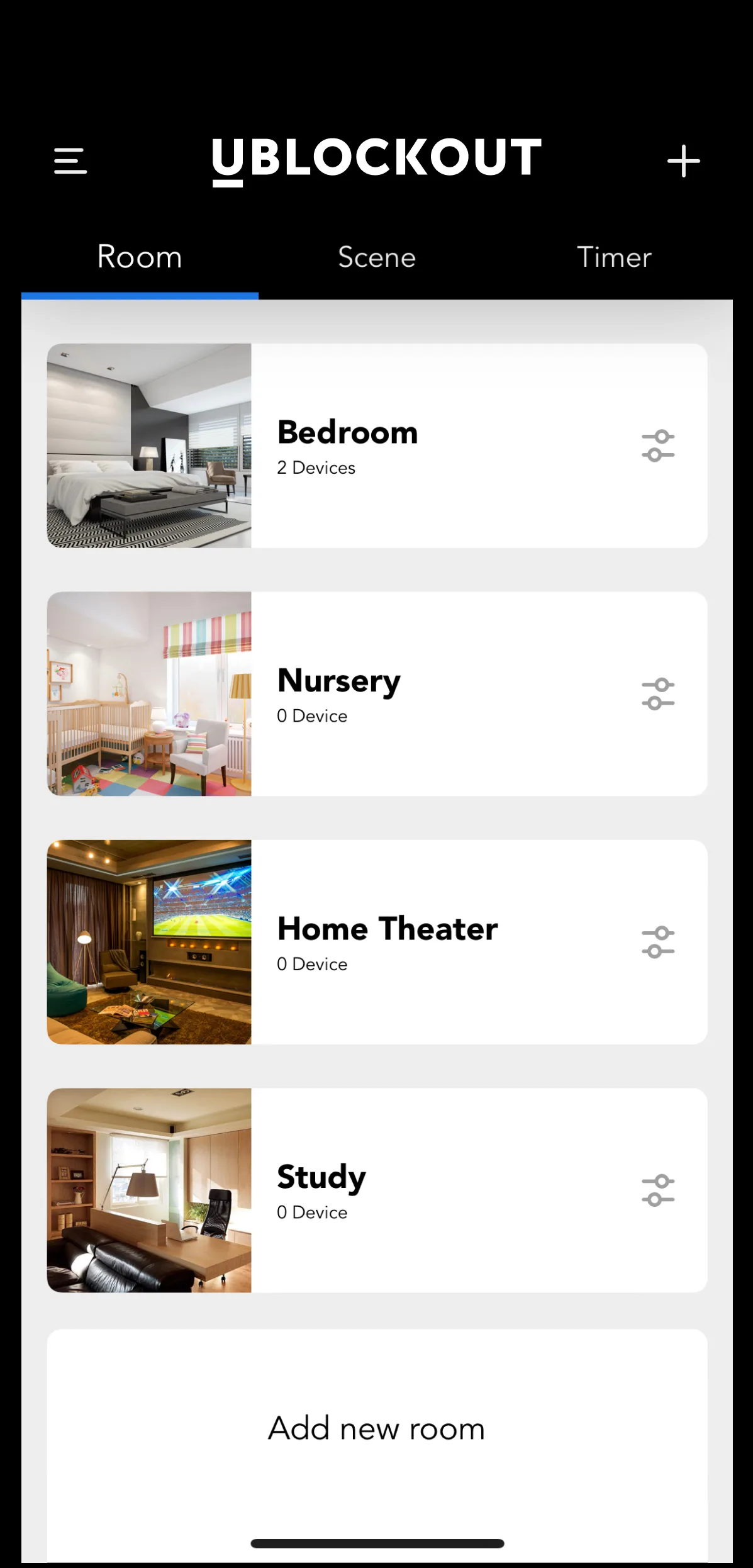Open the Nursery room card

[x=440, y=695]
